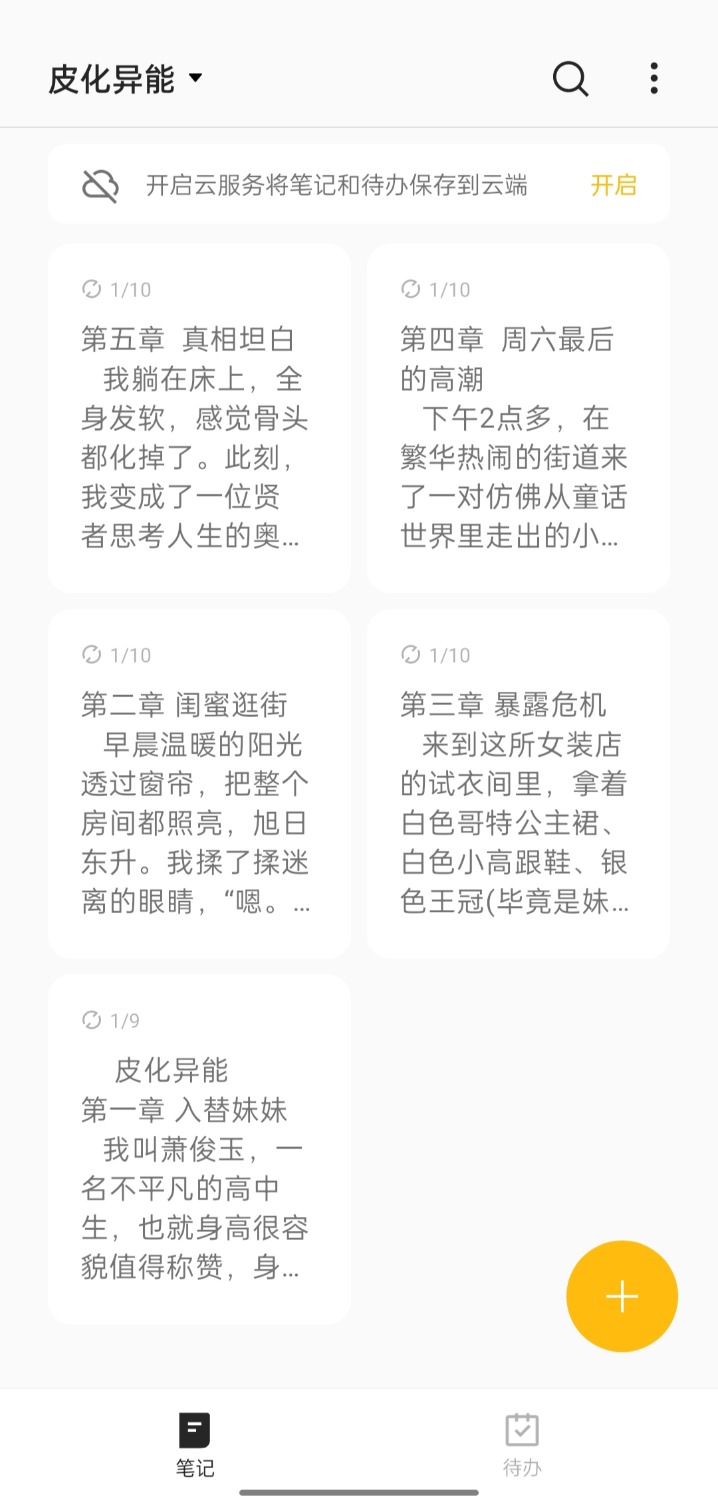Viewport: 718px width, 1500px height.
Task: Create a new note with plus button
Action: coord(622,1296)
